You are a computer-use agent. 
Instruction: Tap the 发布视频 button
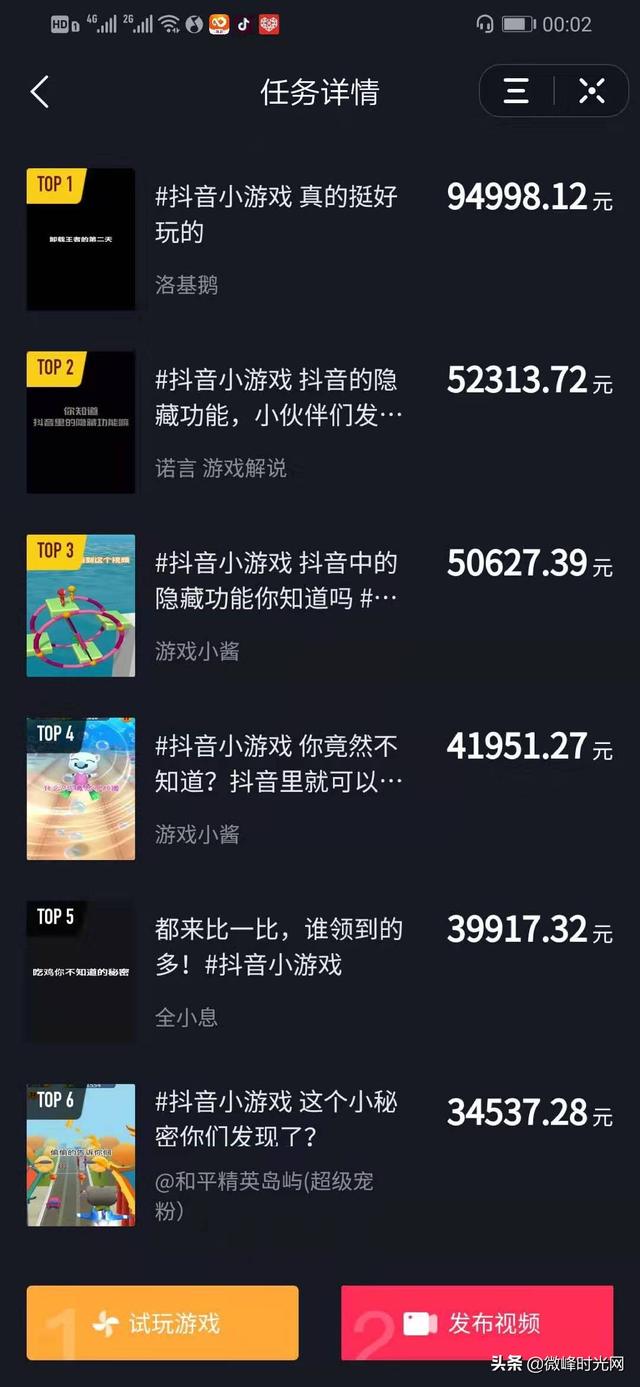pos(477,1323)
